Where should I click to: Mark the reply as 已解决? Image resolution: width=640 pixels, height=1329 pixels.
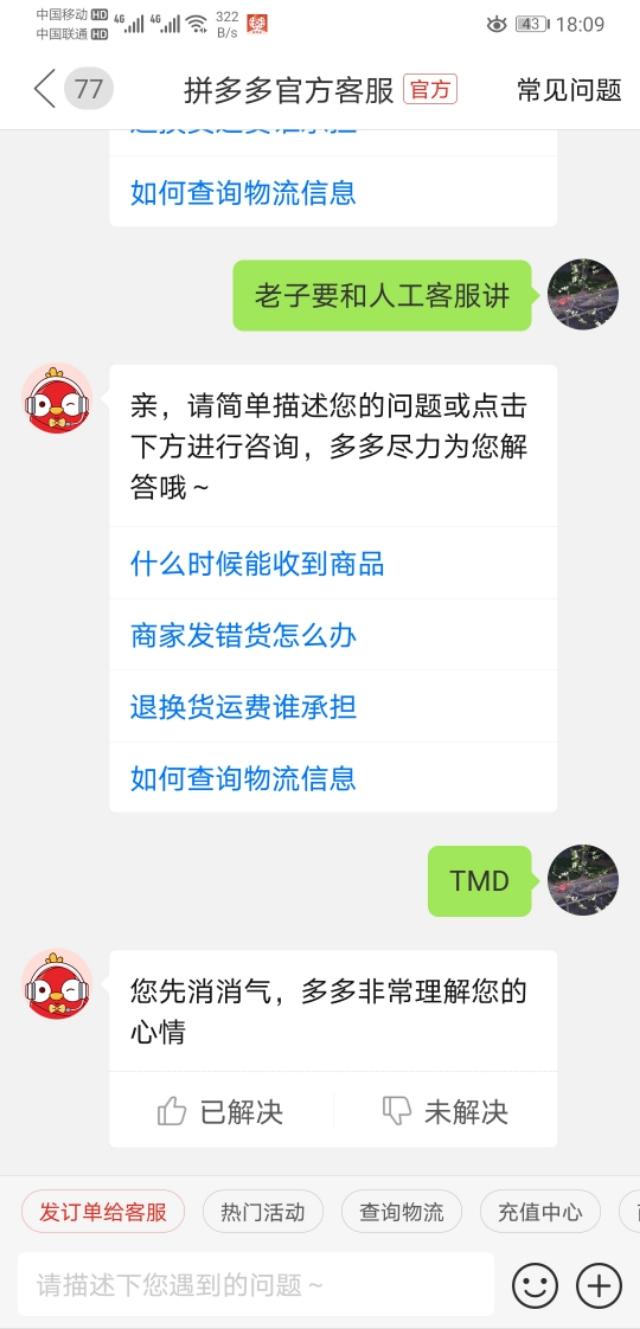click(221, 1111)
